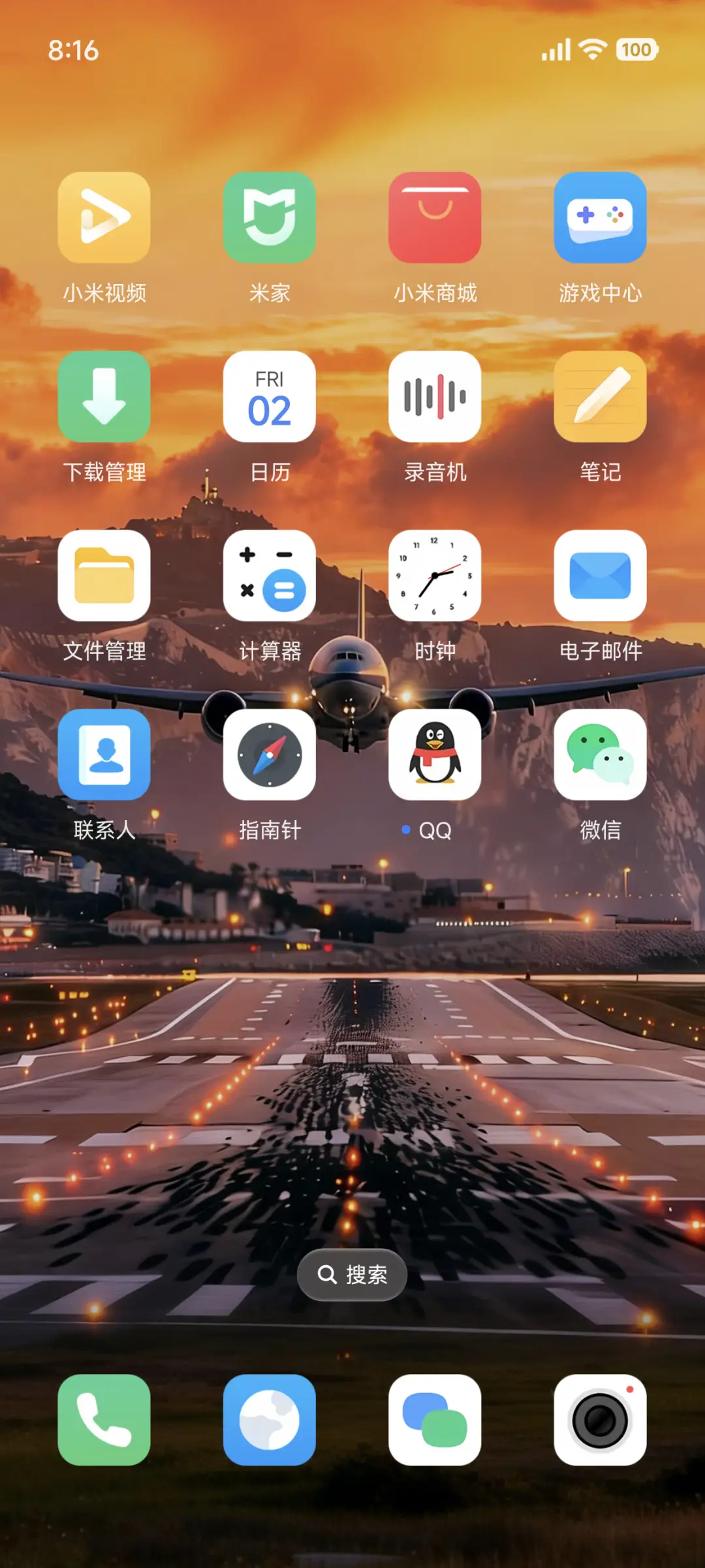Open the 日历 calendar showing FRI 02
Image resolution: width=705 pixels, height=1568 pixels.
tap(270, 397)
